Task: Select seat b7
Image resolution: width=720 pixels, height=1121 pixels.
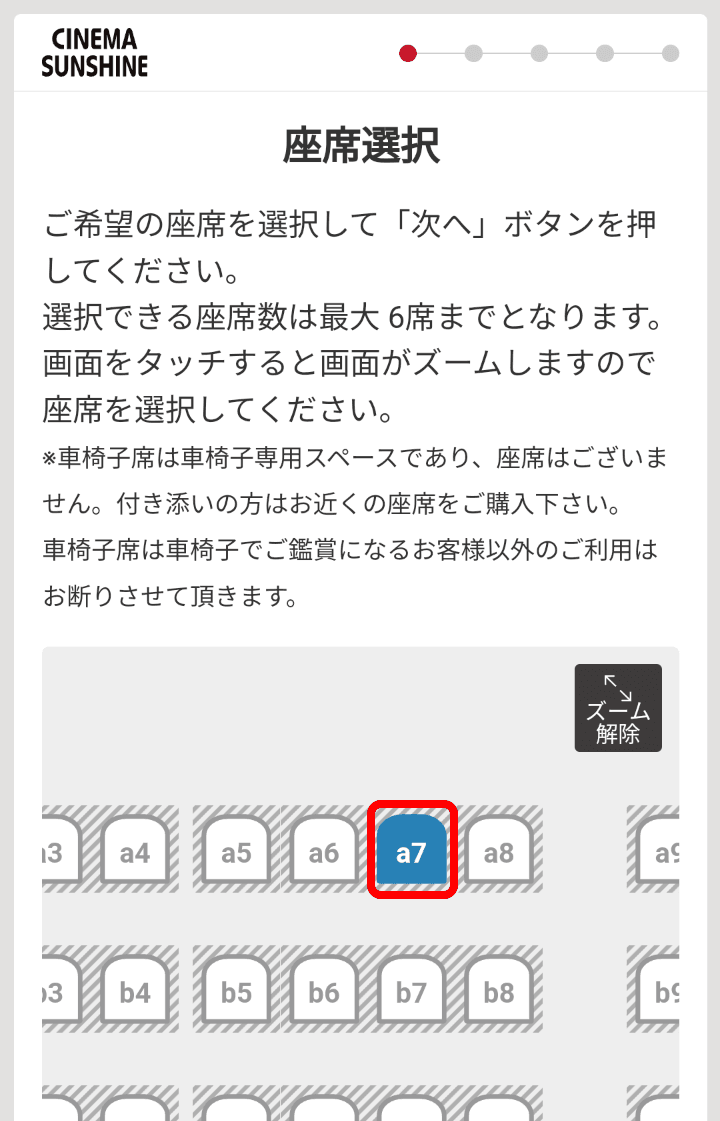Action: 411,990
